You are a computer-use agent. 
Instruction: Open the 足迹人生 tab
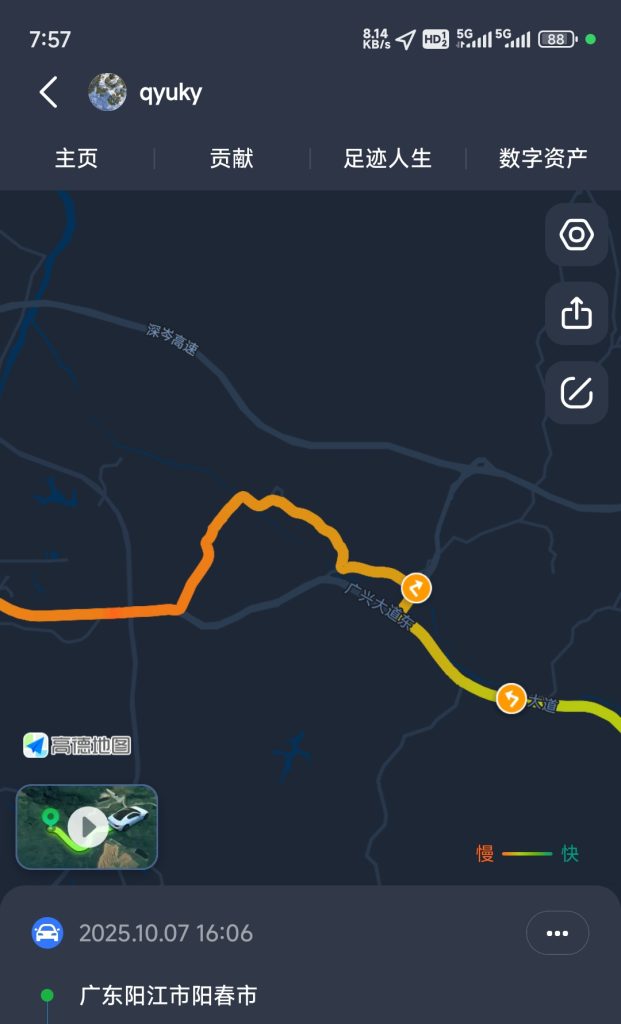pos(387,158)
